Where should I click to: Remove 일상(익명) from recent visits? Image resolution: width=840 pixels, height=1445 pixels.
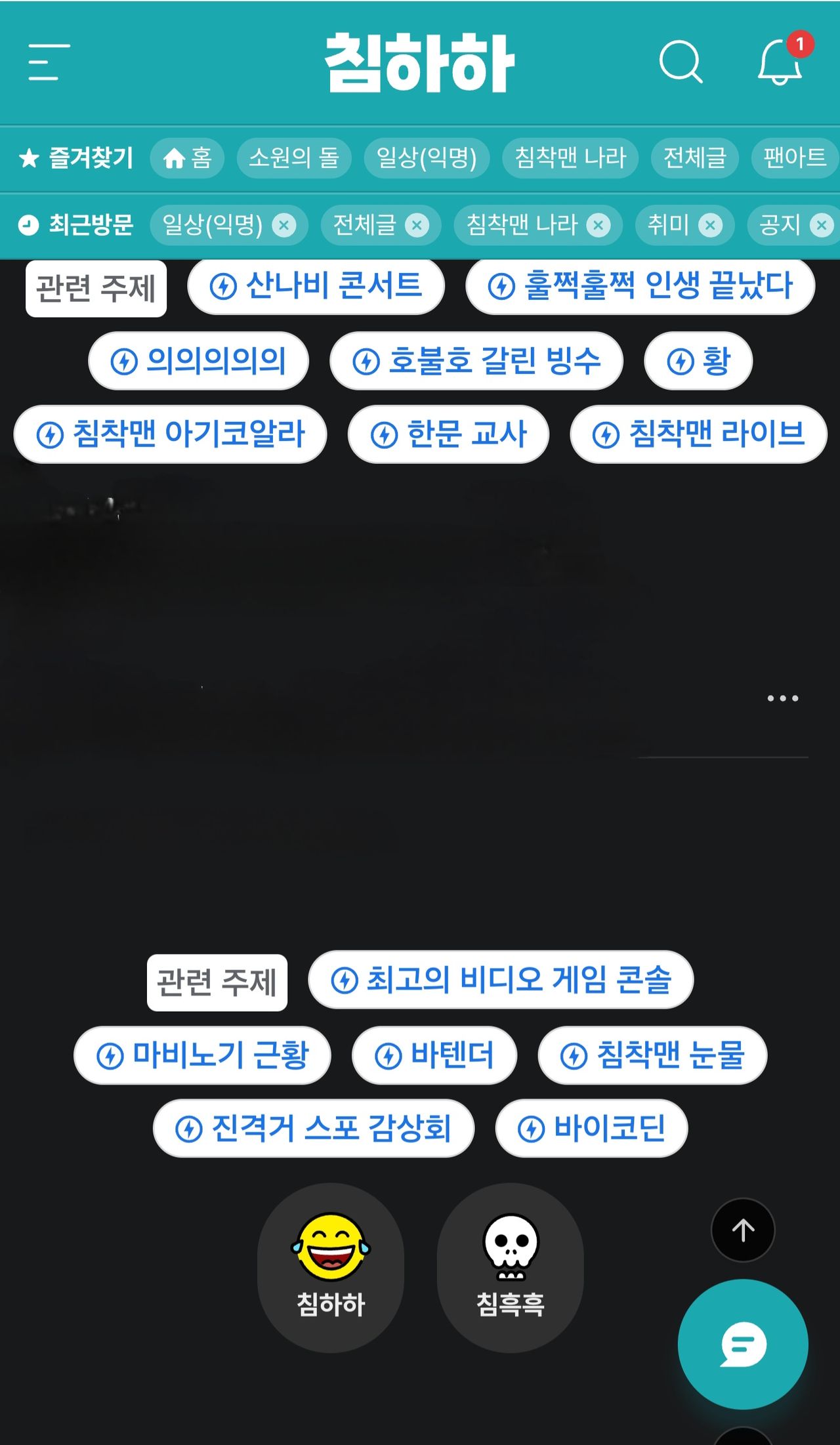pyautogui.click(x=283, y=226)
